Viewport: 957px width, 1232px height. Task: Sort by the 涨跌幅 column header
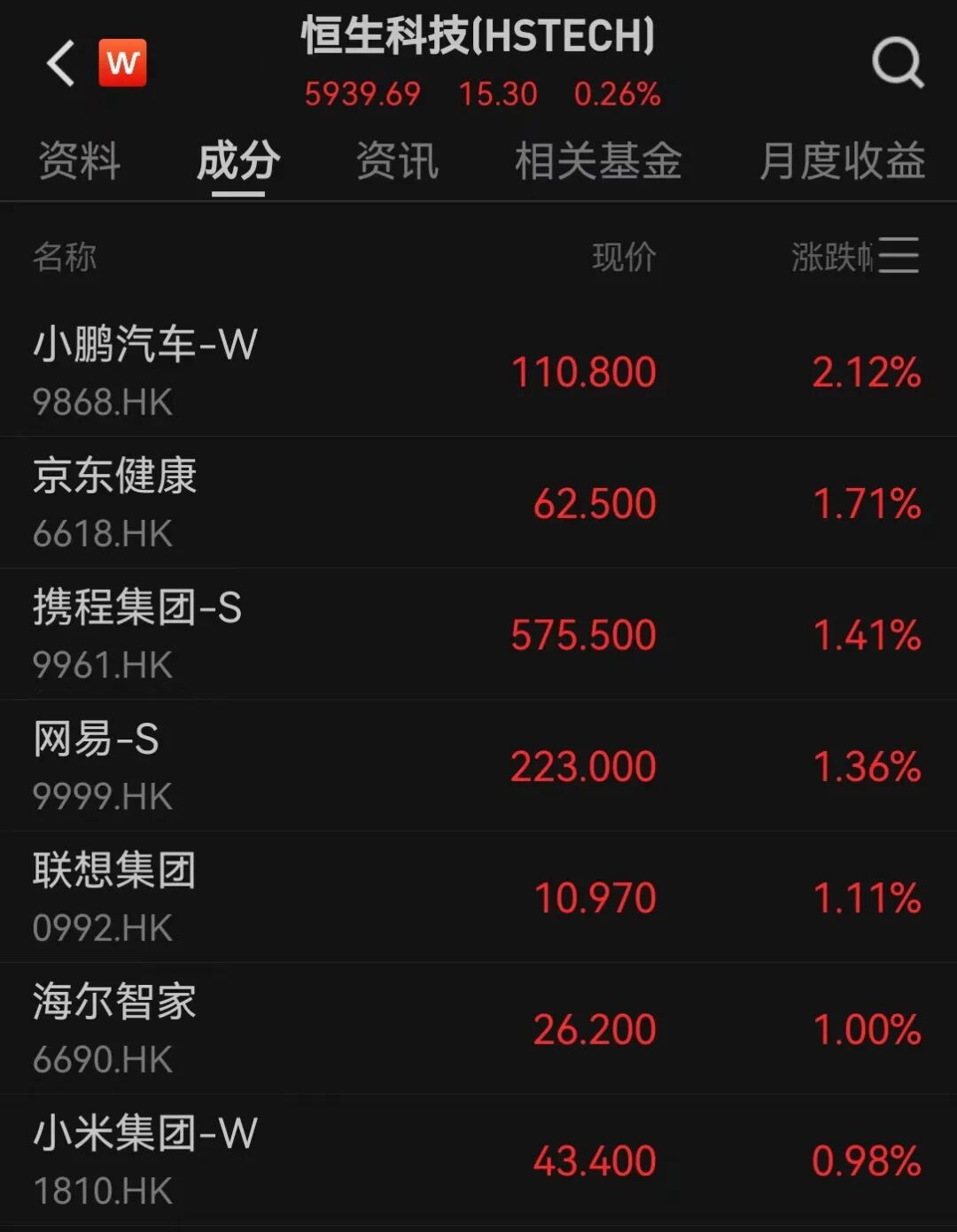[831, 258]
